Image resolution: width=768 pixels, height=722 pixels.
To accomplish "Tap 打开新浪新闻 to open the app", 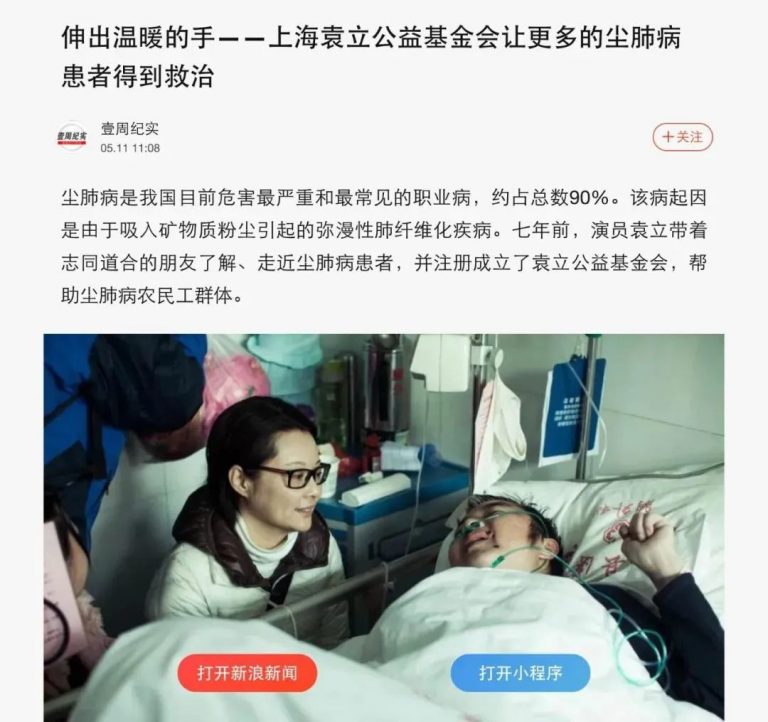I will pos(246,672).
